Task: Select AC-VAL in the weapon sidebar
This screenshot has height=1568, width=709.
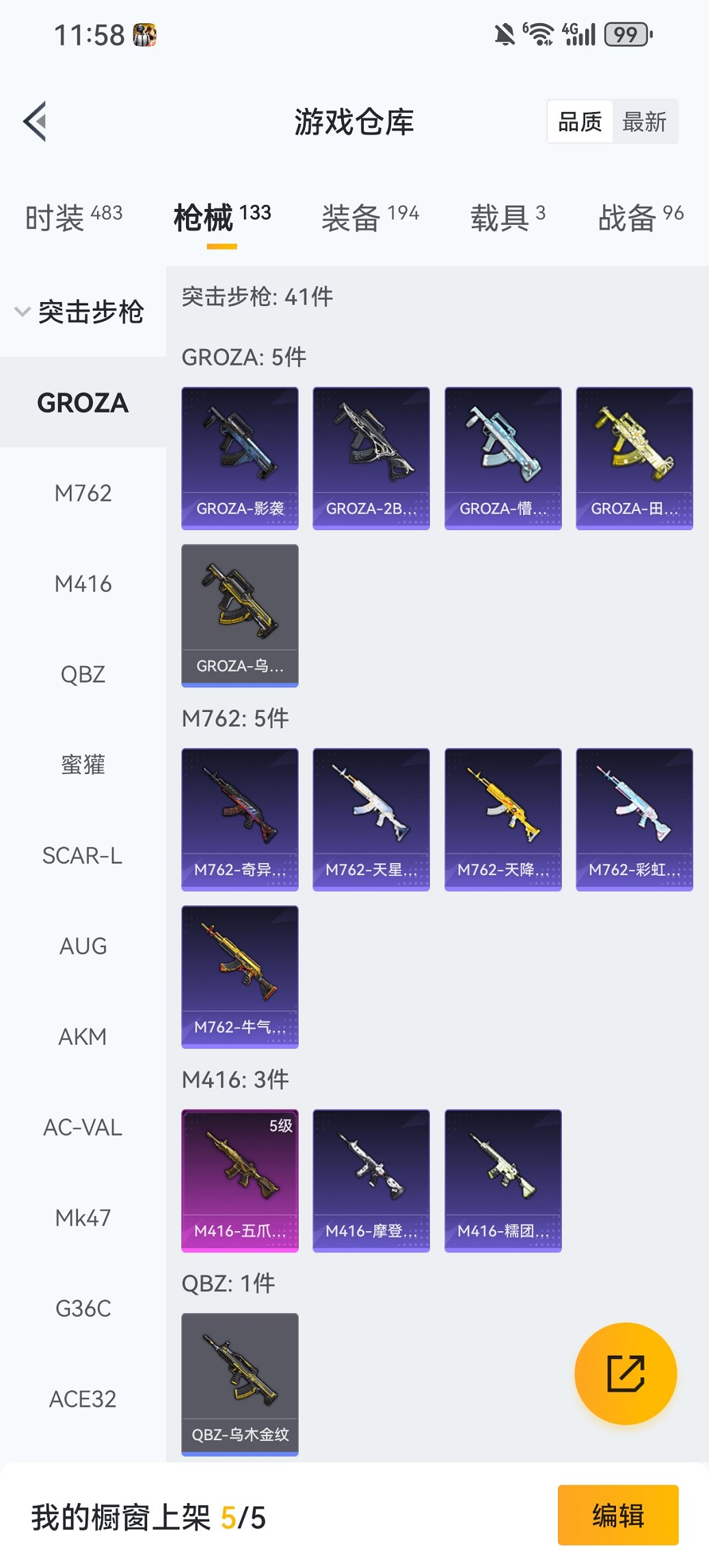Action: pos(82,1127)
